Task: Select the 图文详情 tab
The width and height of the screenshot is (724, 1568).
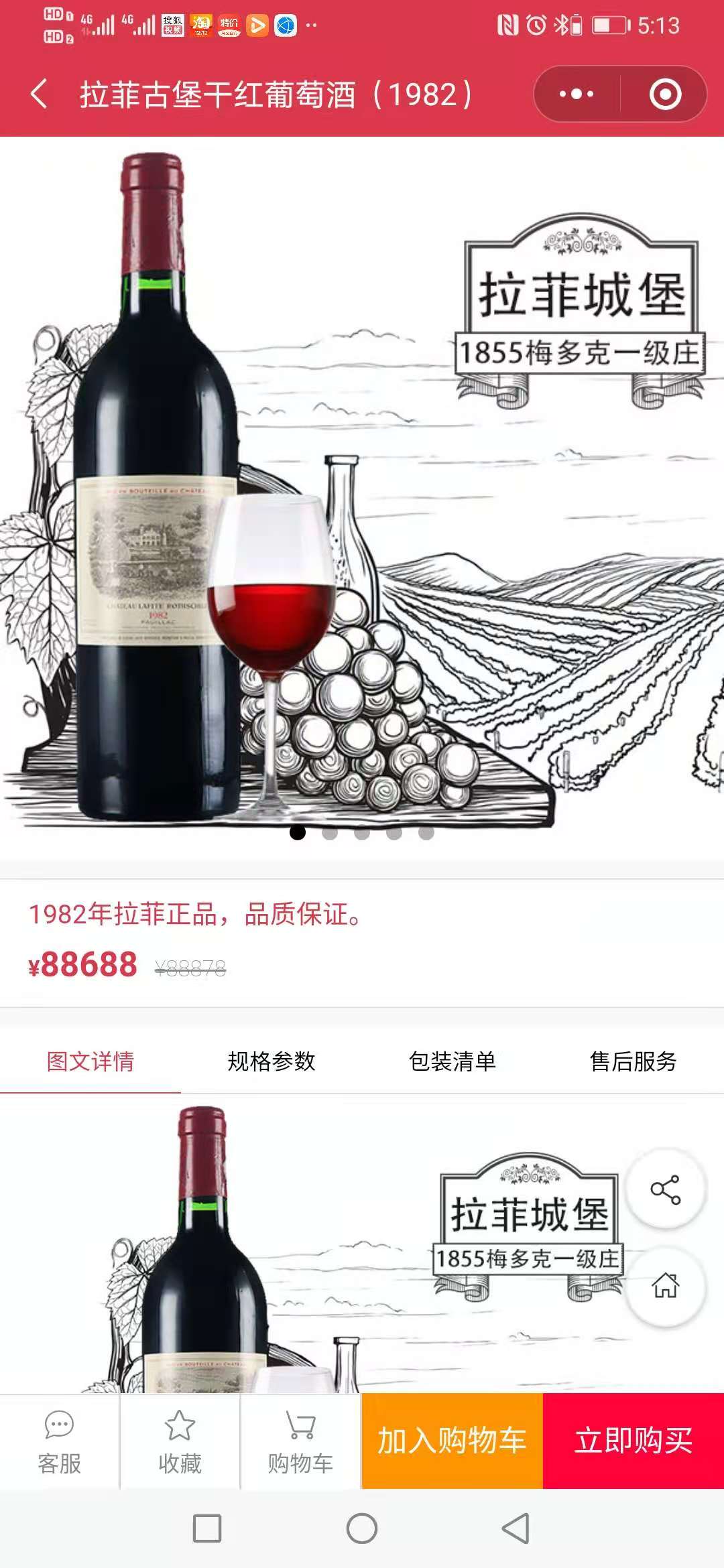Action: click(x=90, y=1061)
